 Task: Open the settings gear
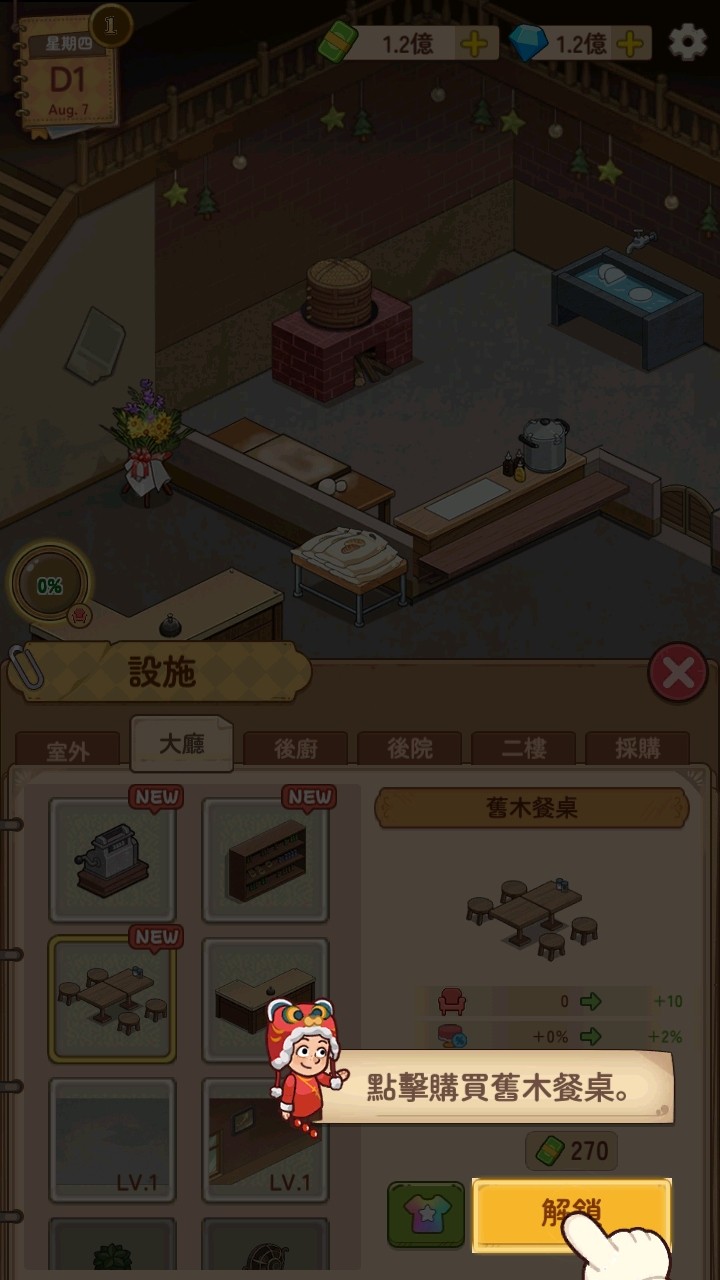pyautogui.click(x=687, y=43)
